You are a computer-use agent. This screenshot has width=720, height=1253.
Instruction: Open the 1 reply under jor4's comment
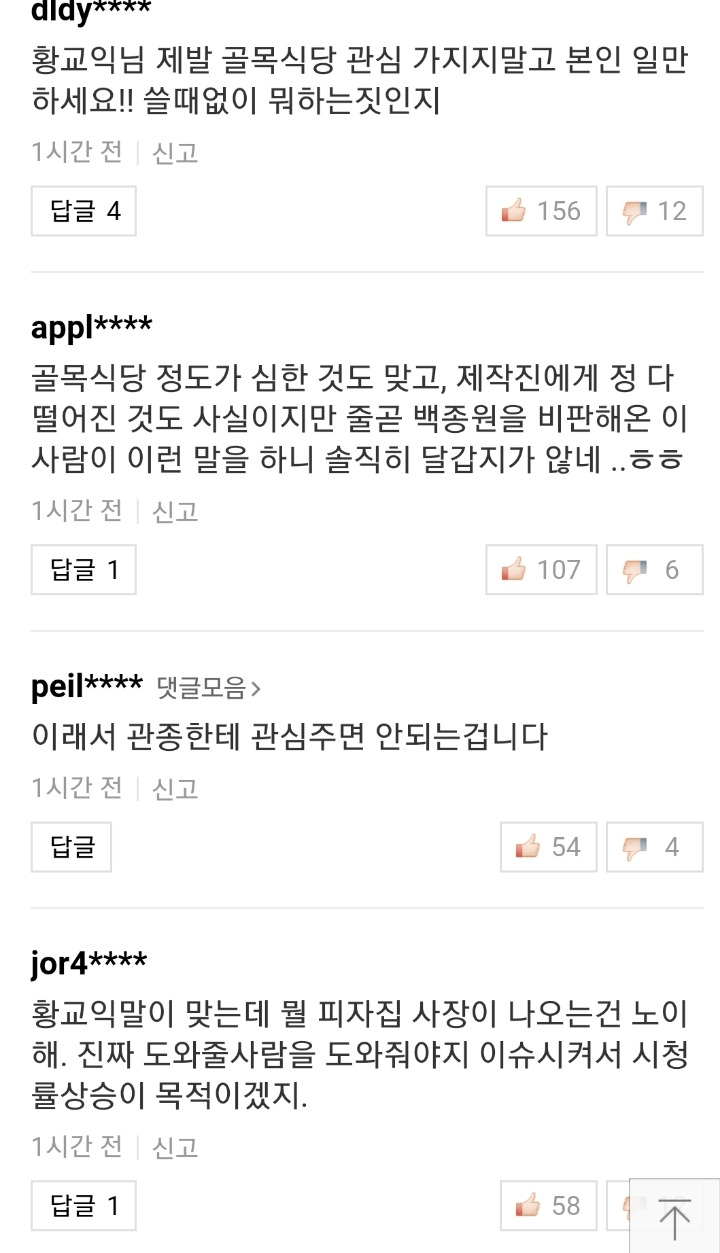pyautogui.click(x=83, y=1206)
